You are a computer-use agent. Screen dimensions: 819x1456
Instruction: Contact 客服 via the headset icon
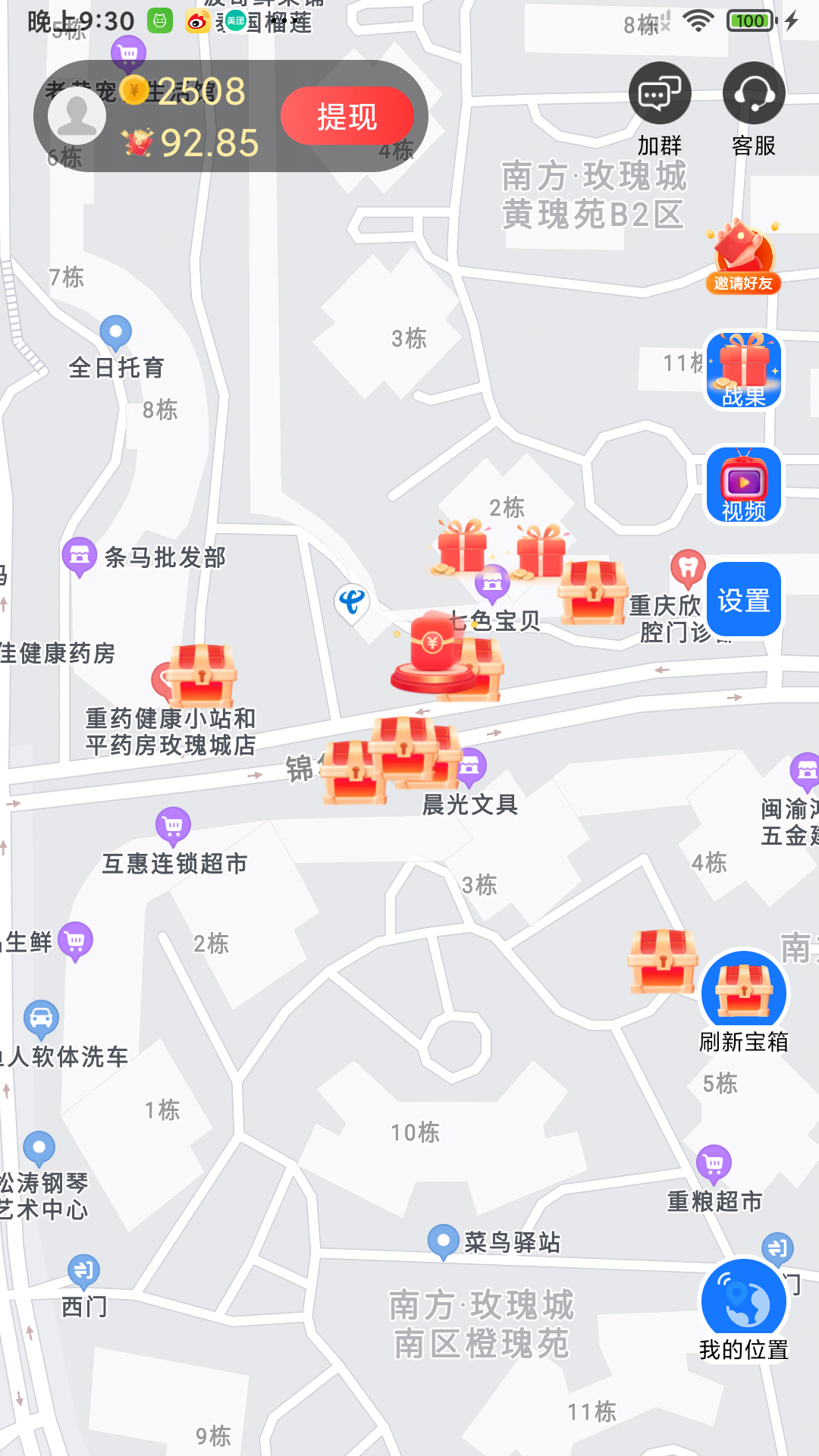click(754, 93)
